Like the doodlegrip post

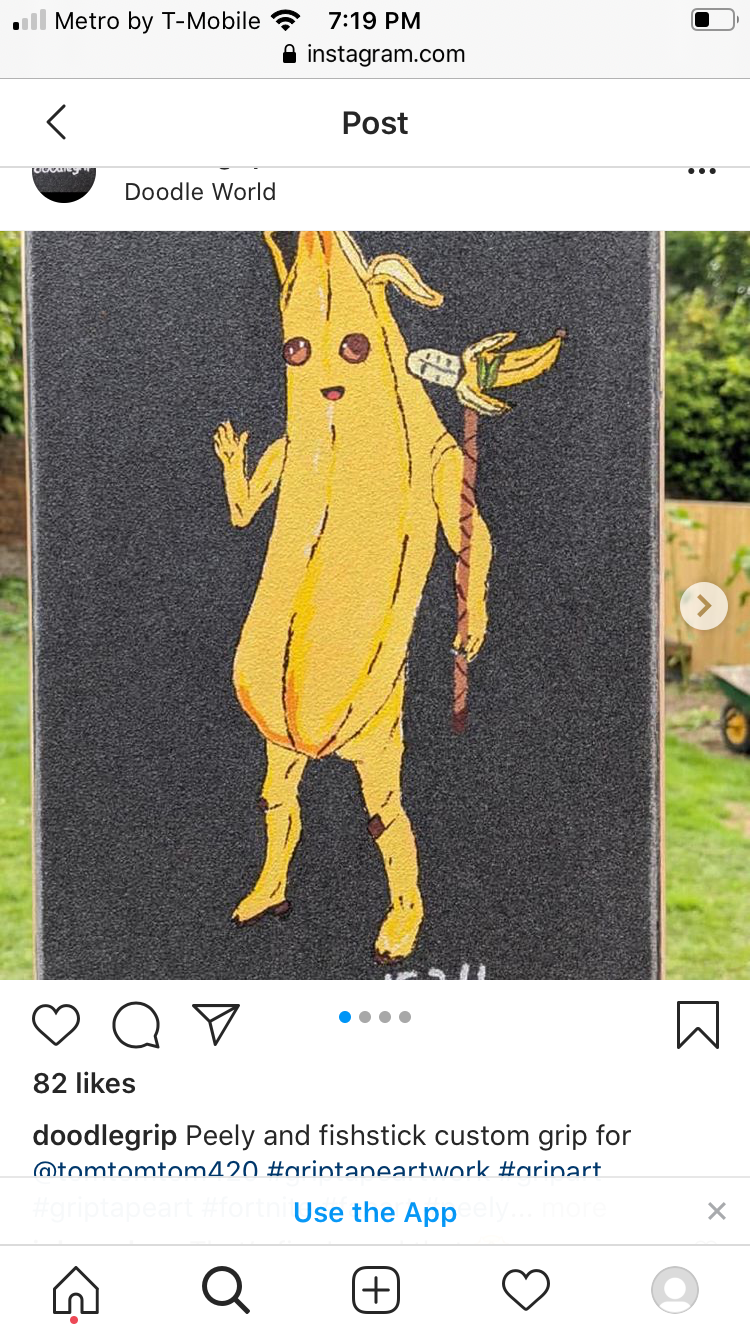point(56,1025)
